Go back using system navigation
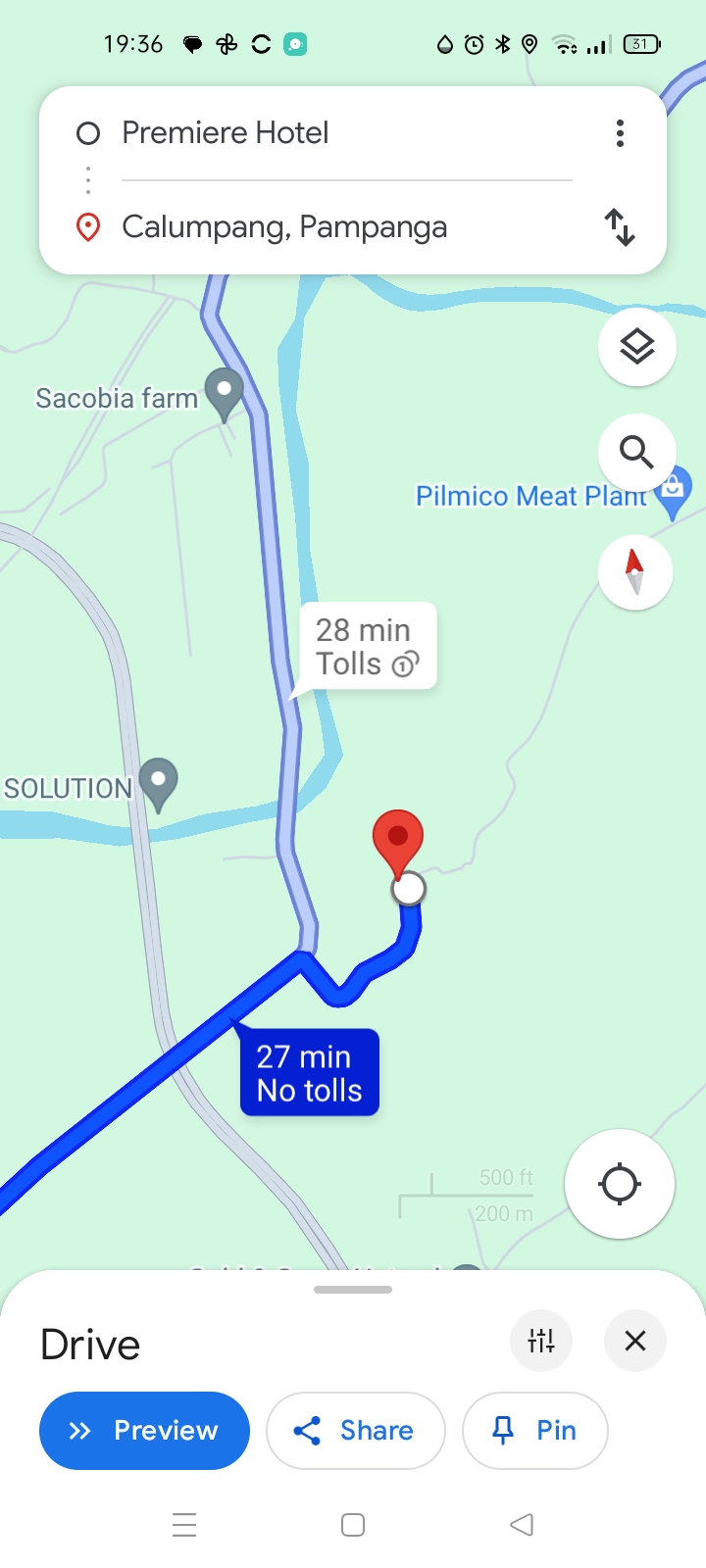The image size is (706, 1568). [522, 1525]
